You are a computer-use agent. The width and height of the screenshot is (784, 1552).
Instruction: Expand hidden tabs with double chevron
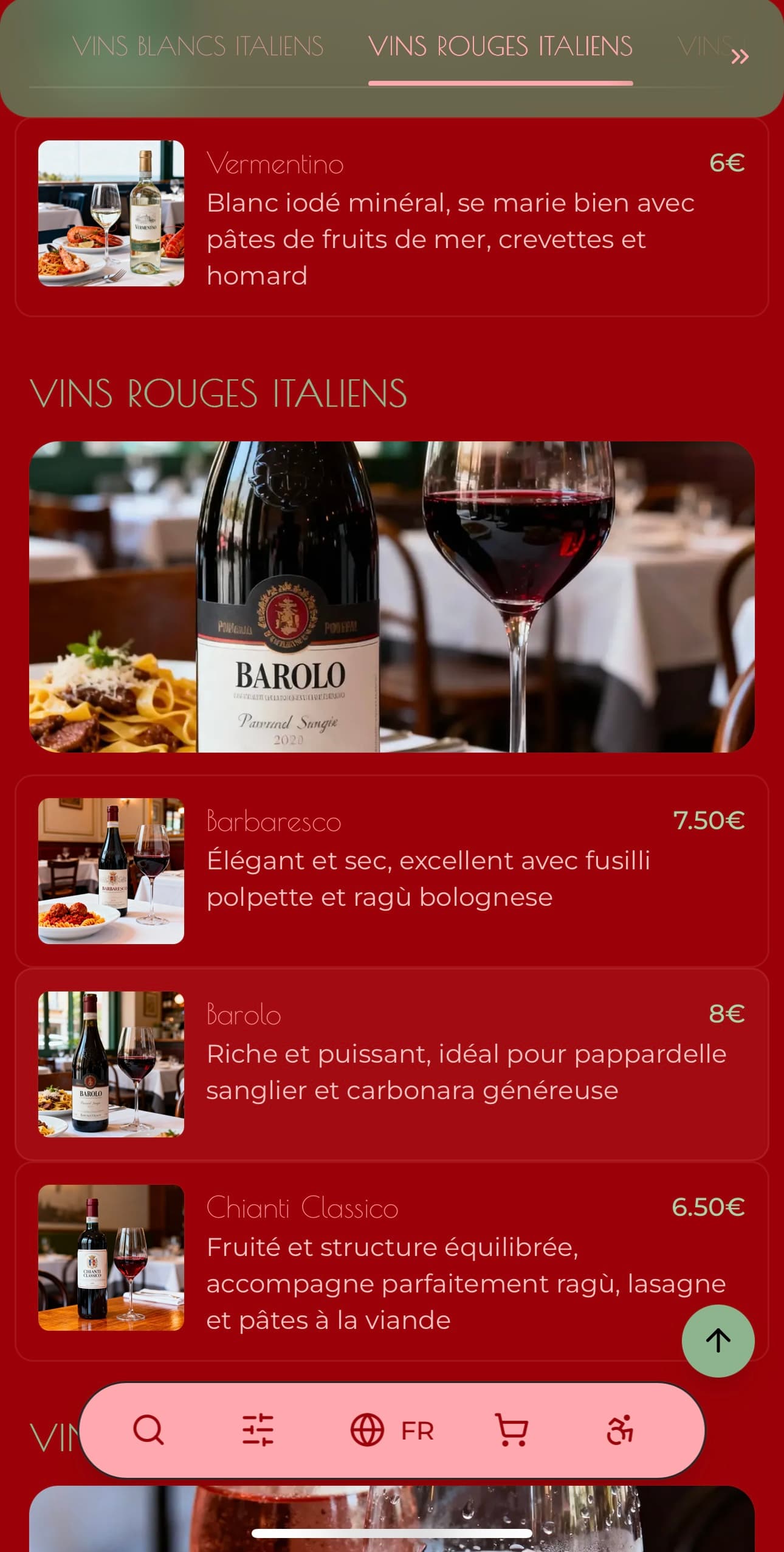coord(740,57)
